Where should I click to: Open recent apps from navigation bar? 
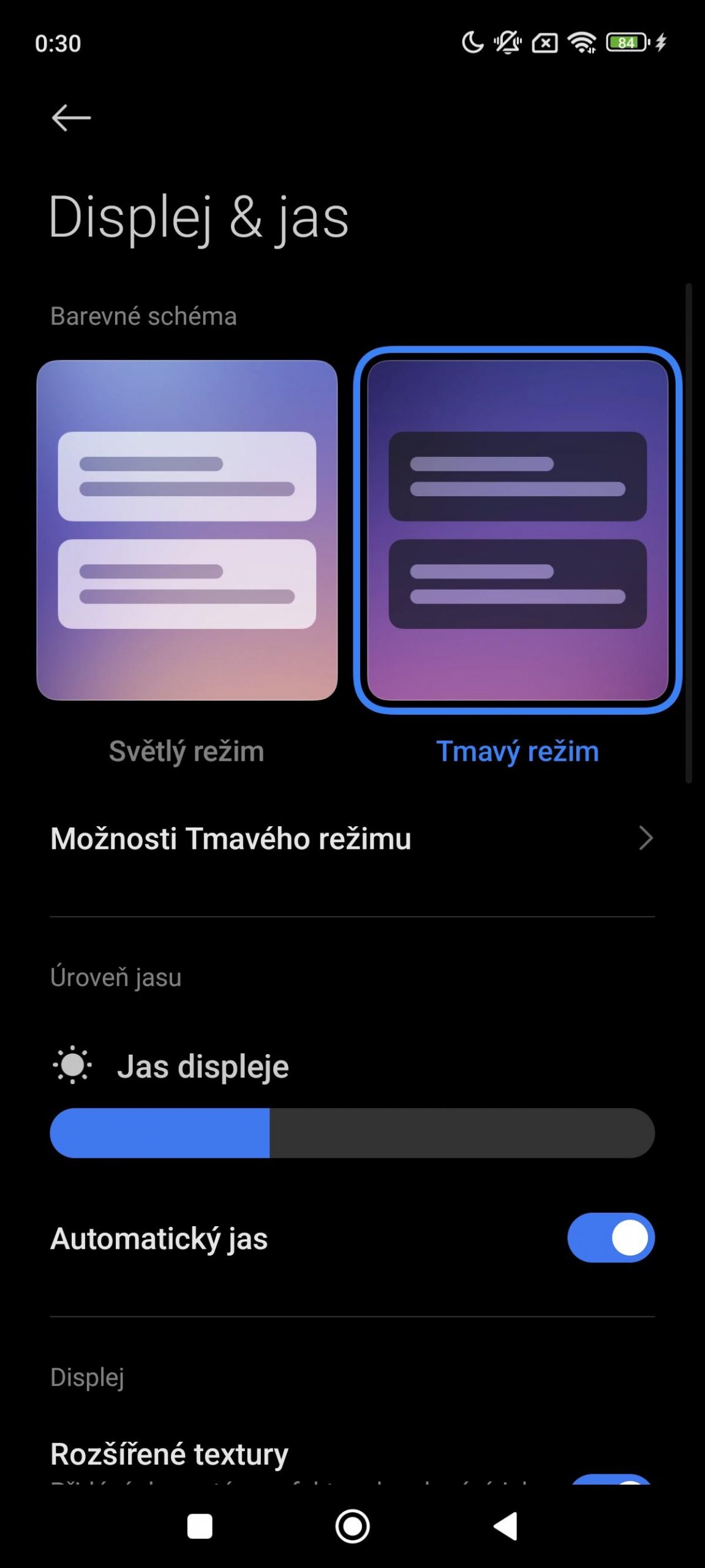pyautogui.click(x=200, y=1526)
